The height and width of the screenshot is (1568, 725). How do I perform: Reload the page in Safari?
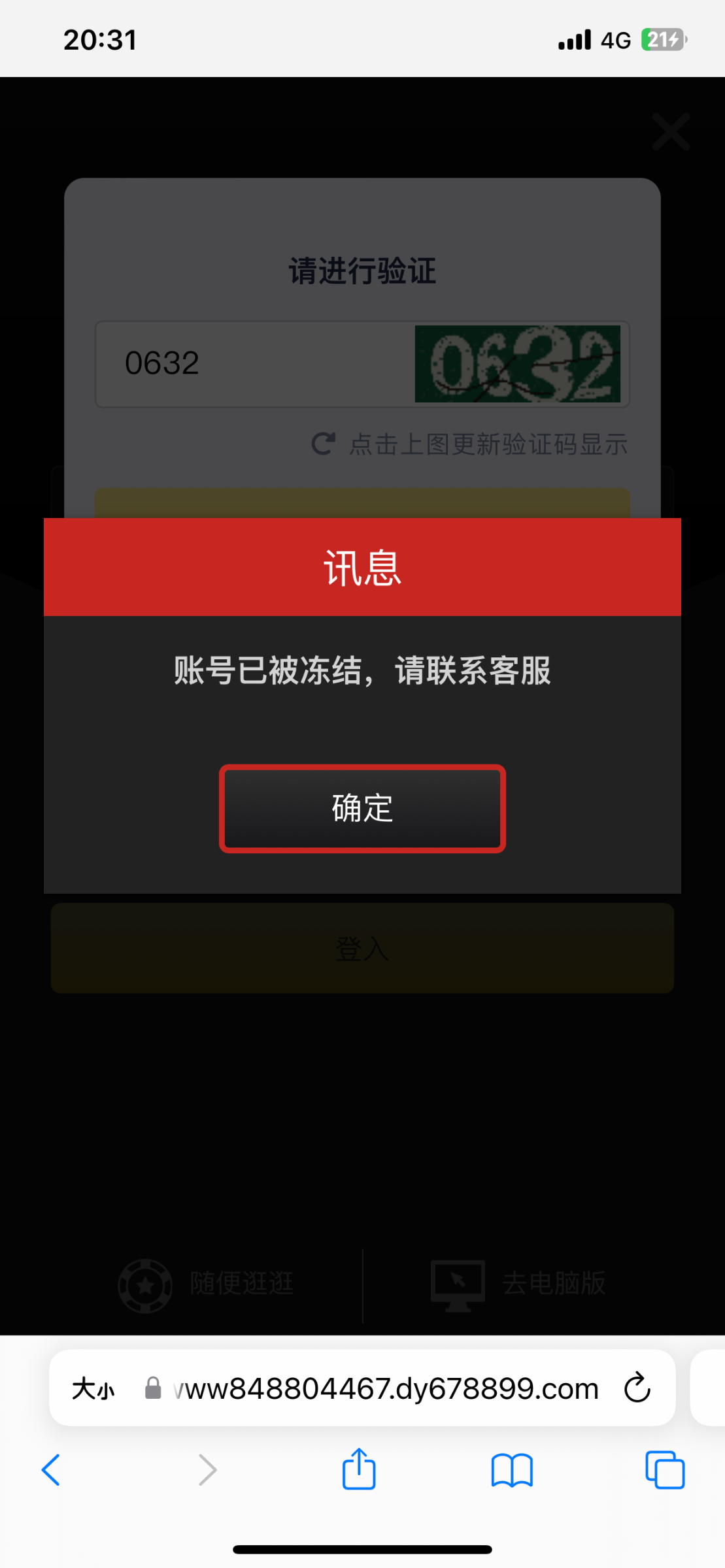pyautogui.click(x=637, y=1388)
